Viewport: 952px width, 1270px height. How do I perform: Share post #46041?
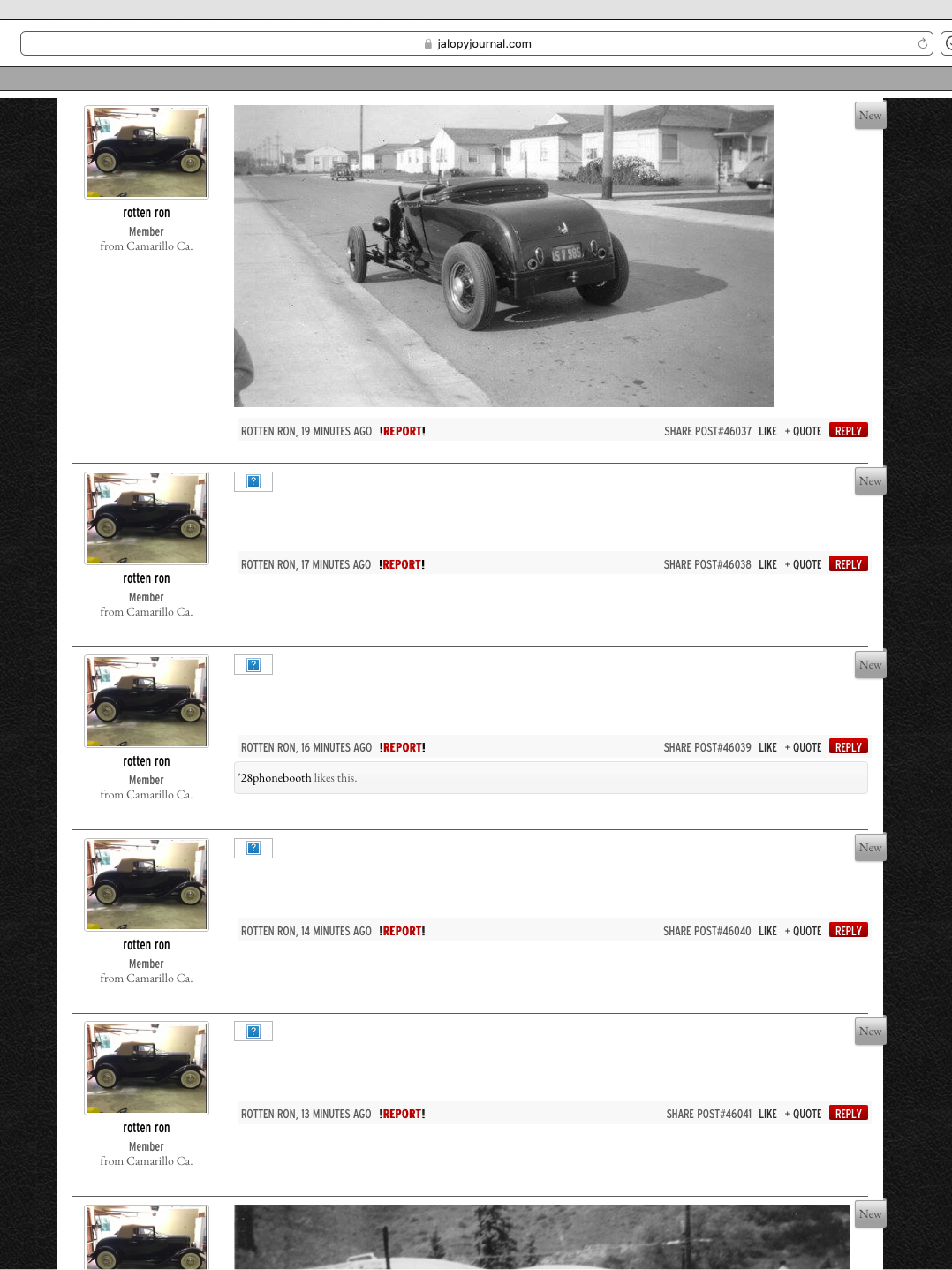click(708, 1114)
